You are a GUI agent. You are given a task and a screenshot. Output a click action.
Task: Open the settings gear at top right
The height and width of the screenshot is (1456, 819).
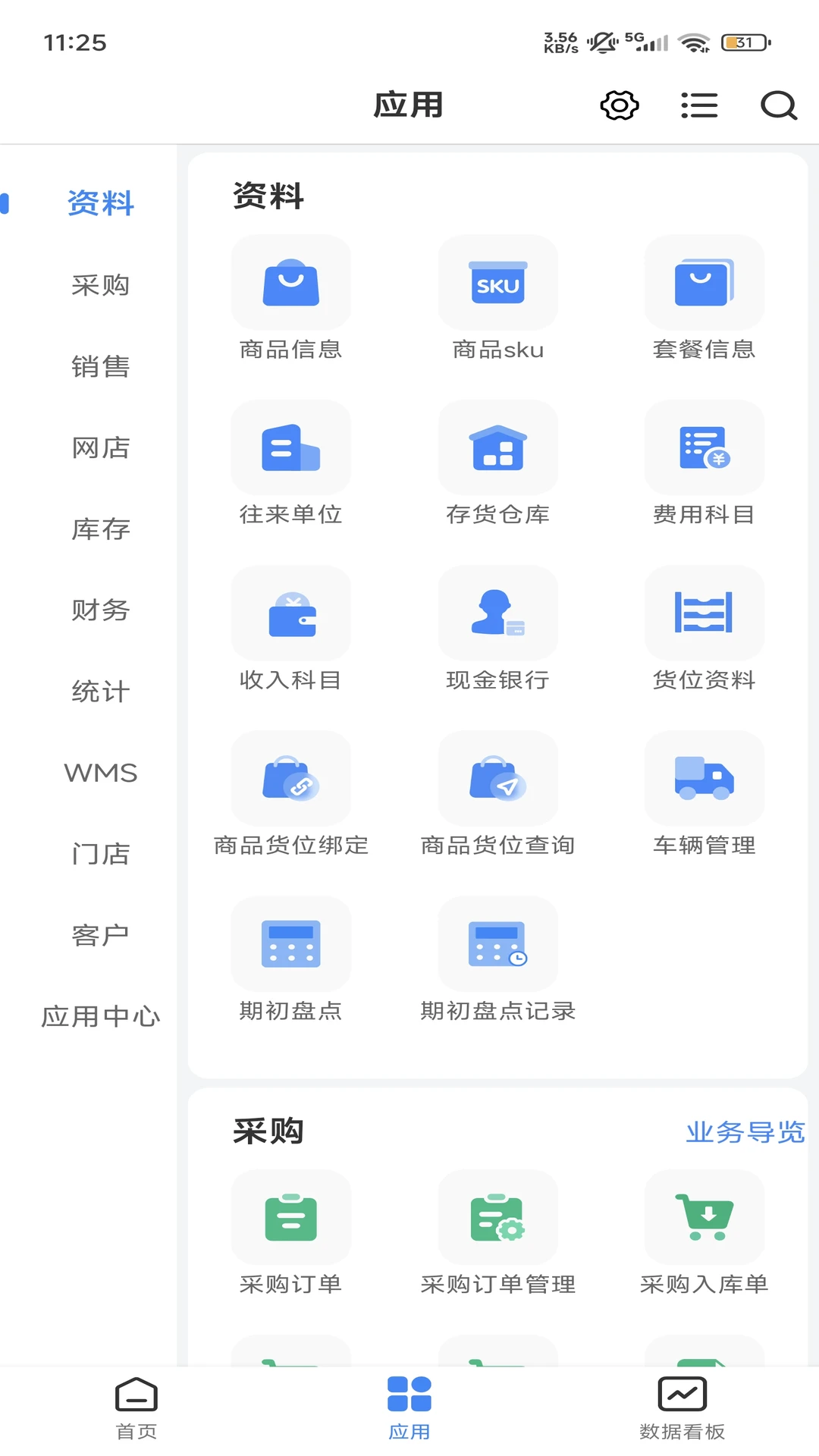click(619, 105)
